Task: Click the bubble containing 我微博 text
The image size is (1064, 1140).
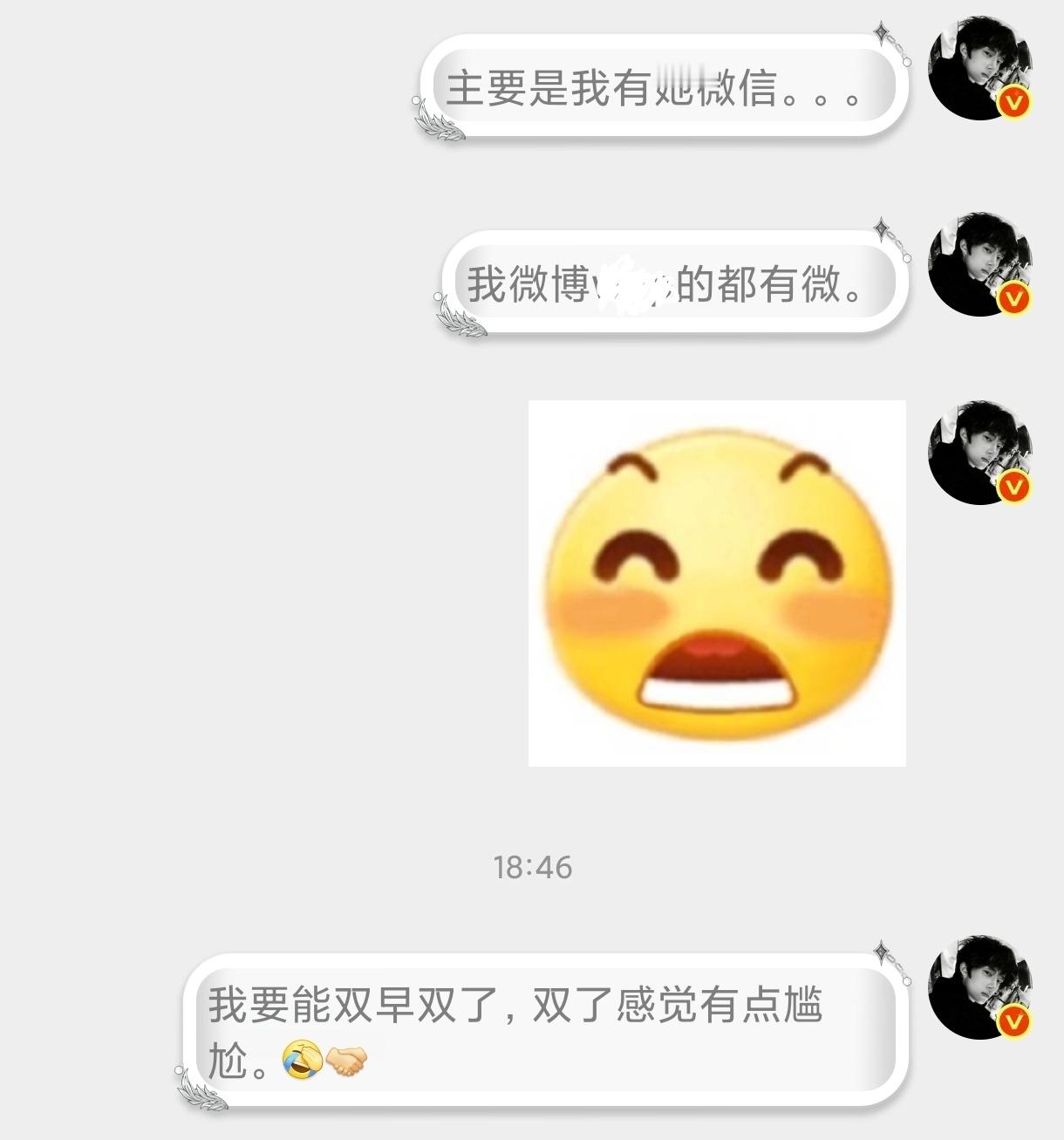Action: pos(680,285)
